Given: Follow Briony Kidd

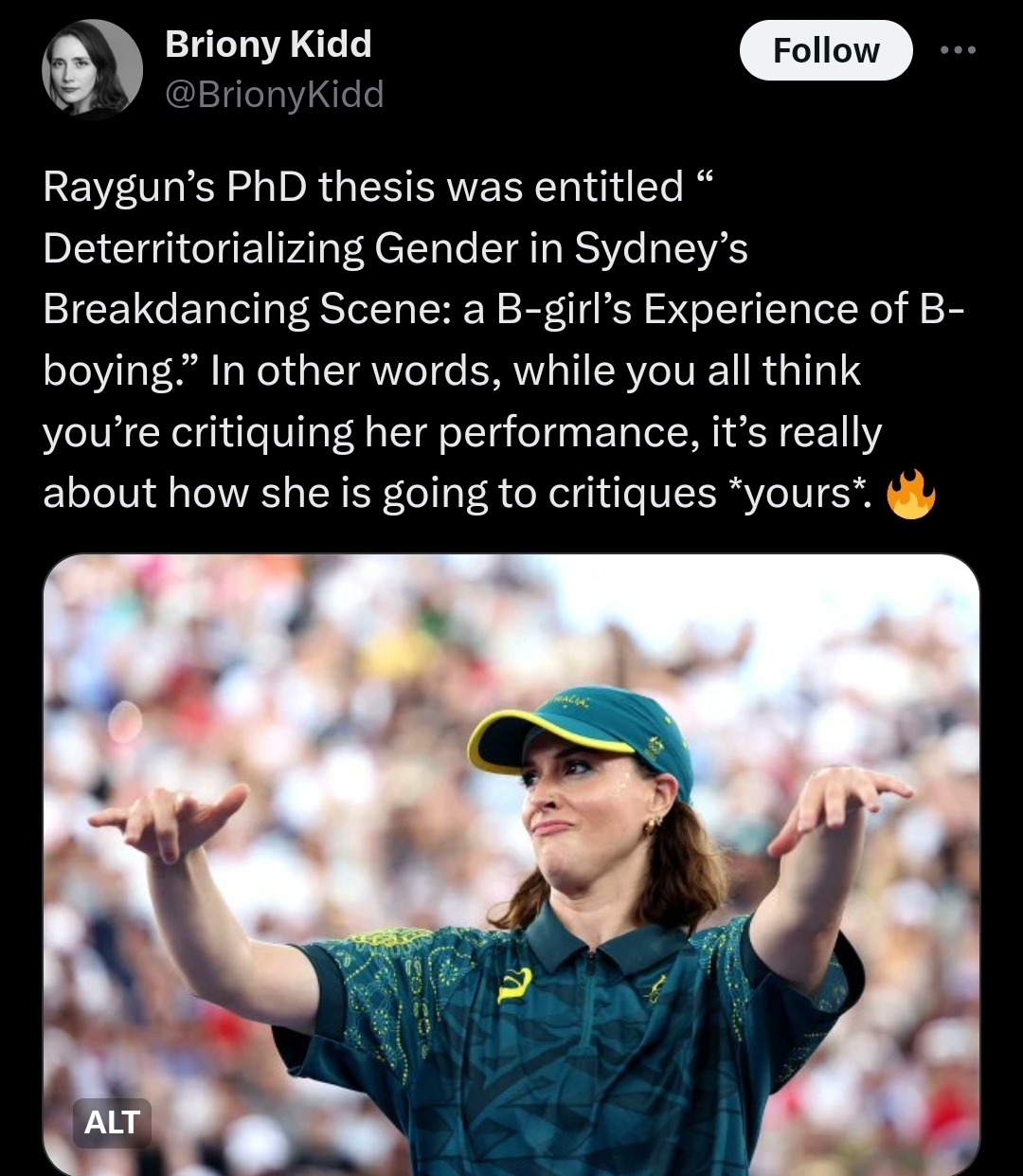Looking at the screenshot, I should coord(825,50).
